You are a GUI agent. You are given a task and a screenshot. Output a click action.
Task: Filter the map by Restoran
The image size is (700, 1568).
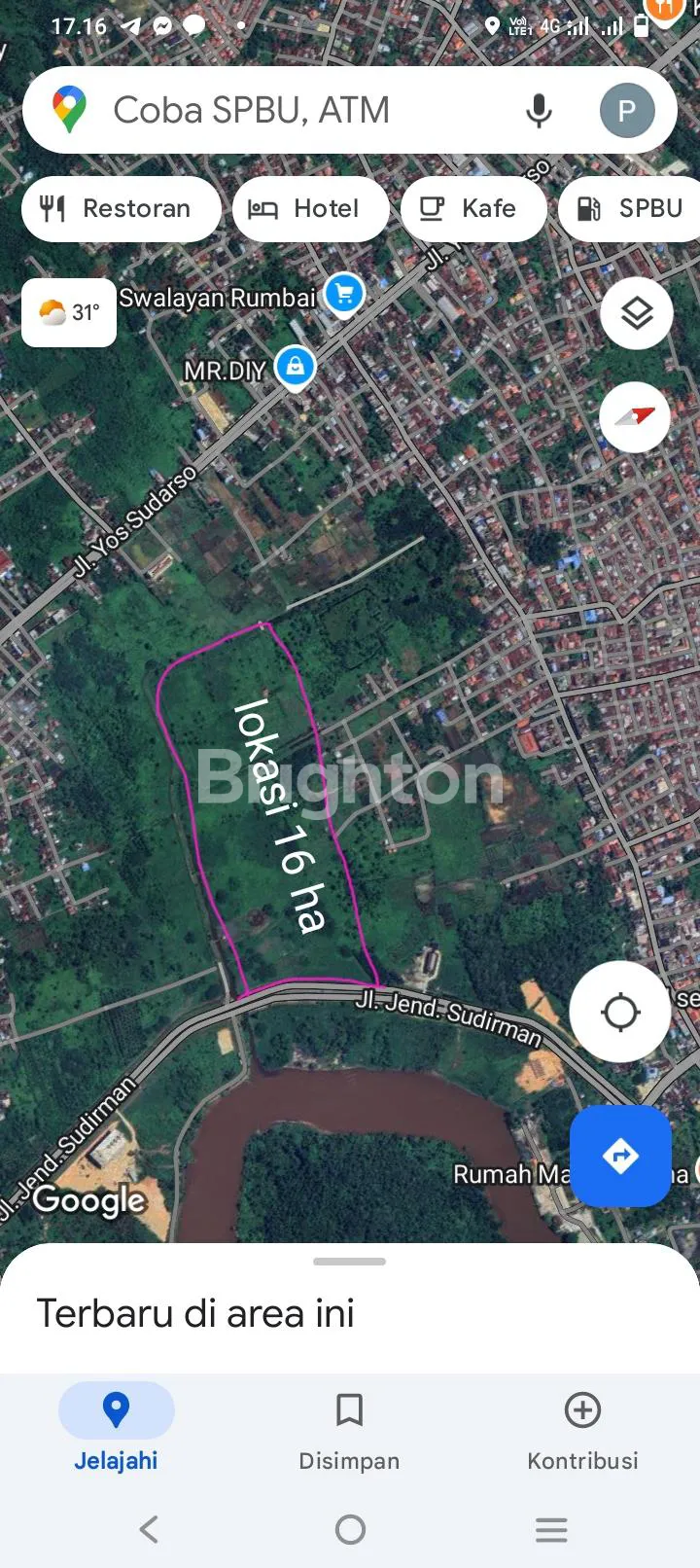121,209
